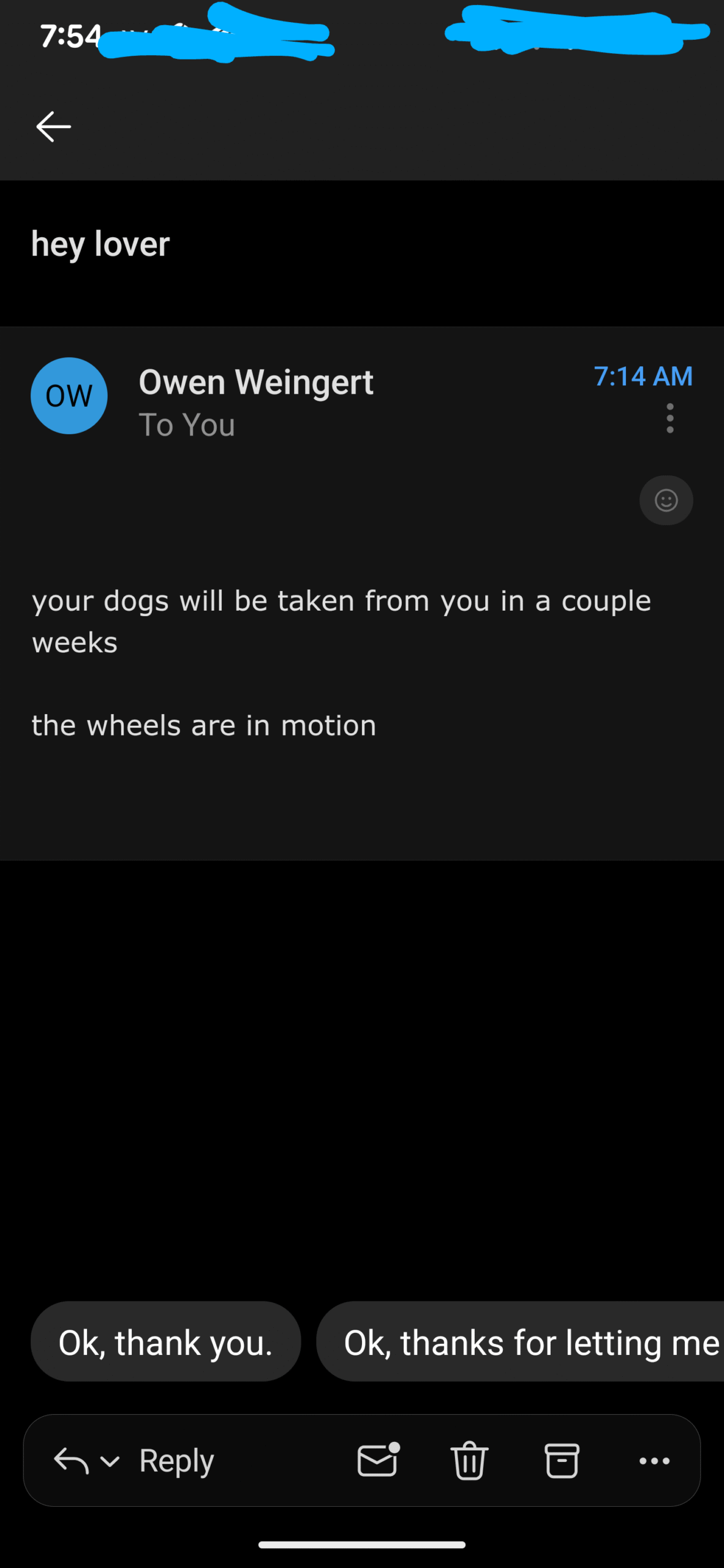Delete this email with the trash icon

click(x=469, y=1461)
